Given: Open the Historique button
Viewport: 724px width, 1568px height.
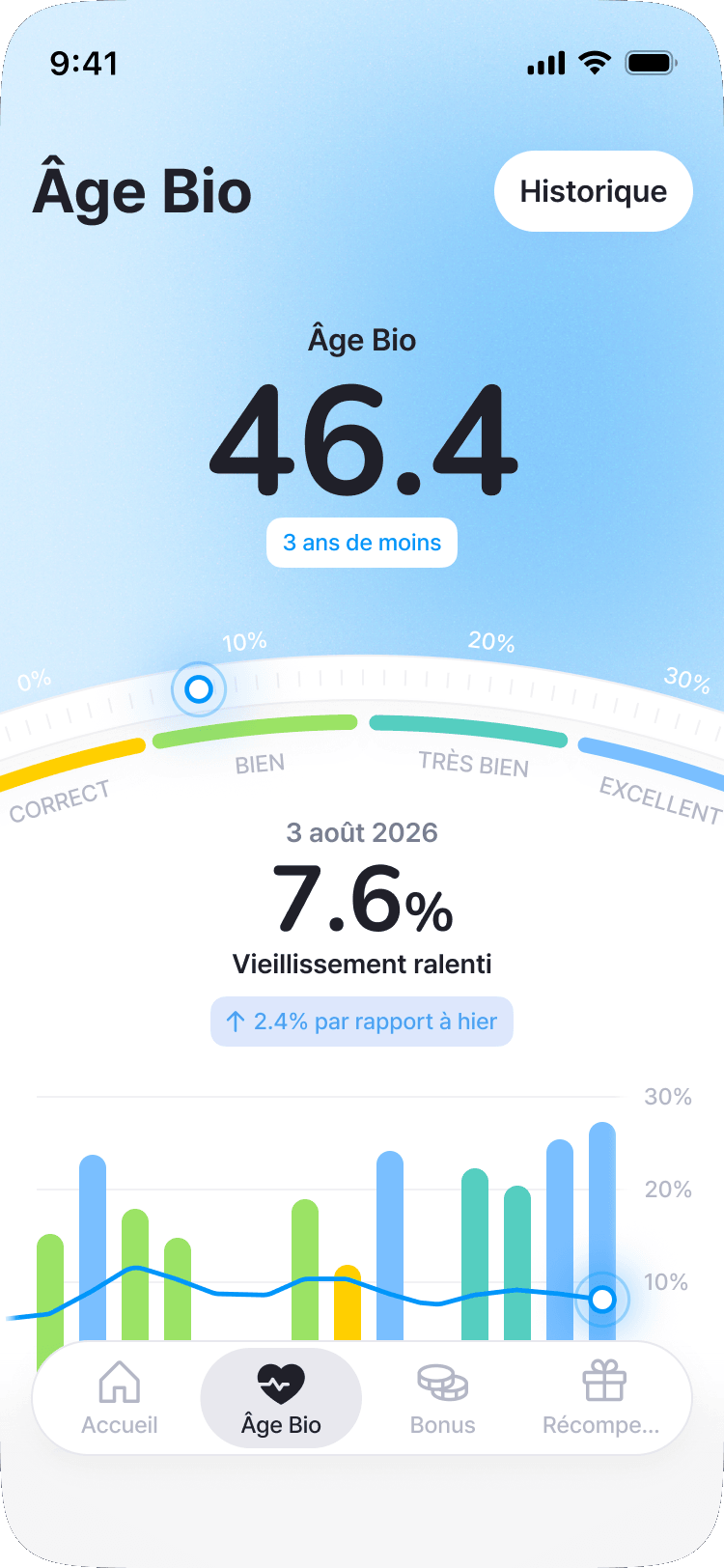Looking at the screenshot, I should 594,191.
